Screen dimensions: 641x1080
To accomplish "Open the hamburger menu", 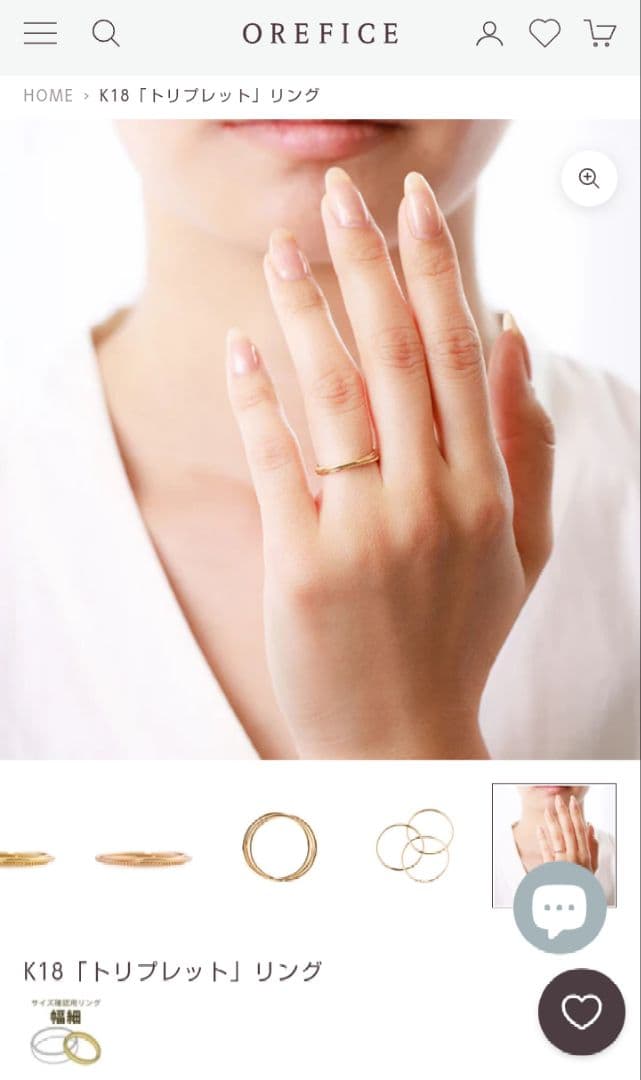I will point(40,34).
